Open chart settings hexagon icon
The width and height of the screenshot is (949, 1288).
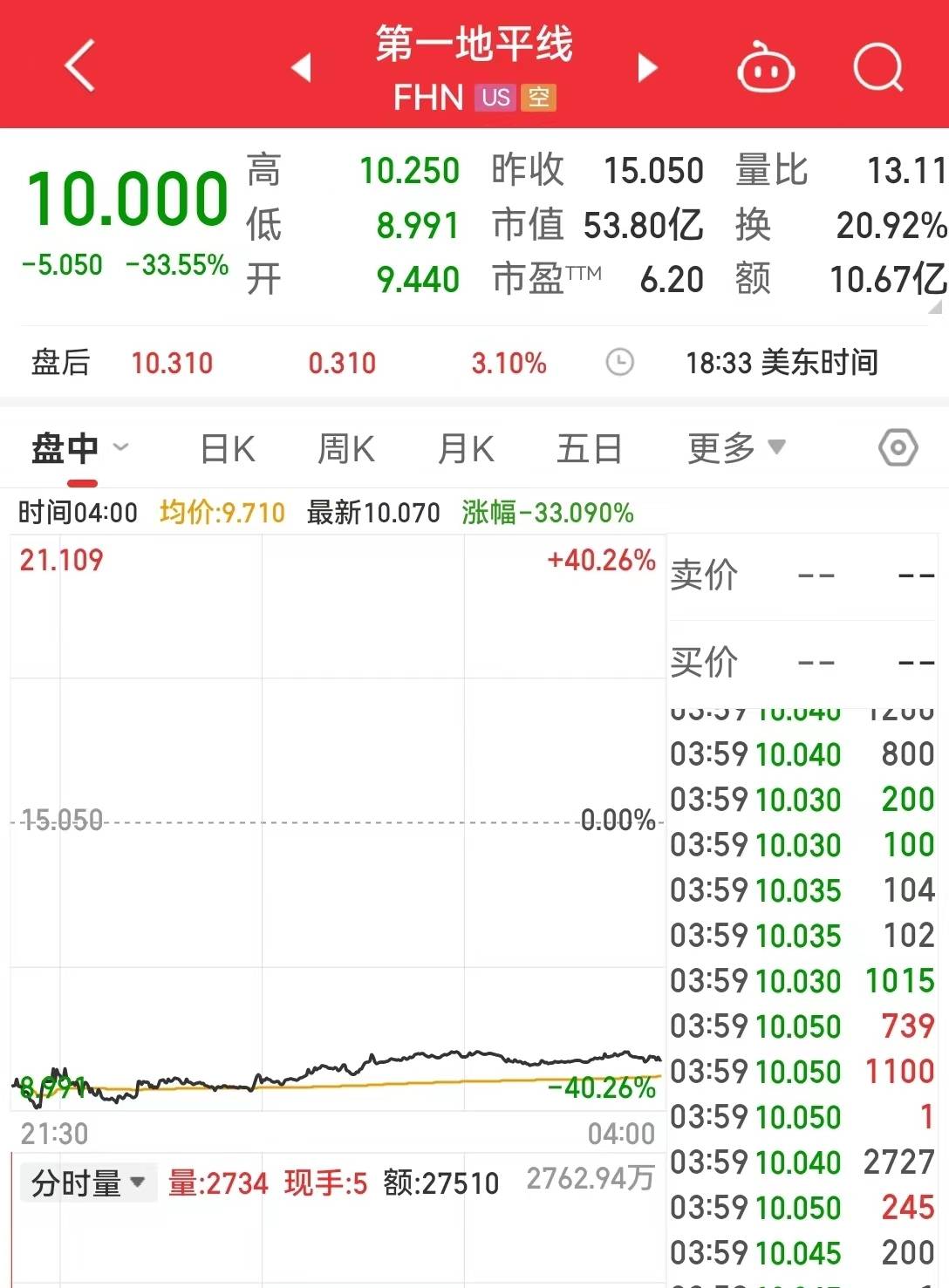pyautogui.click(x=898, y=448)
